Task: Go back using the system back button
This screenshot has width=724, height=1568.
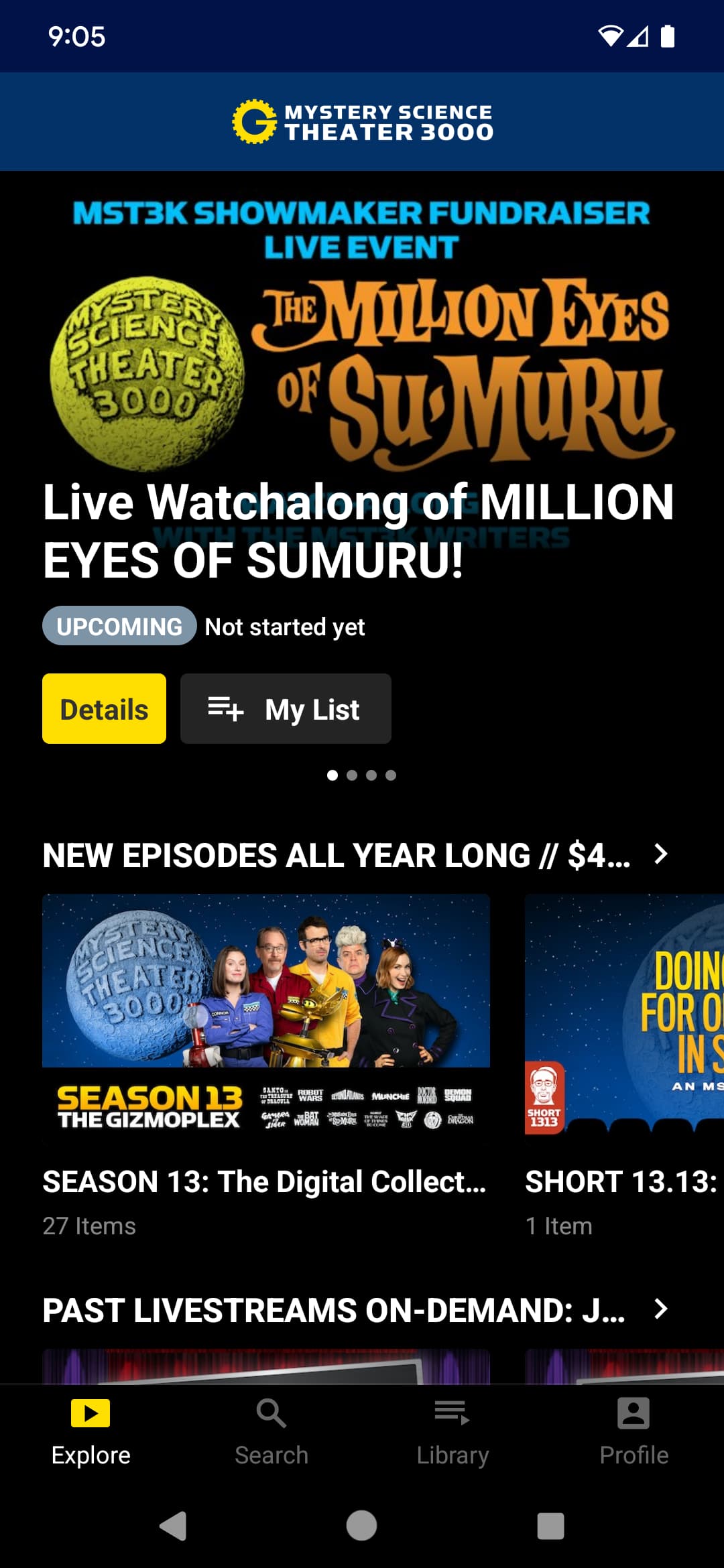Action: pyautogui.click(x=173, y=1526)
